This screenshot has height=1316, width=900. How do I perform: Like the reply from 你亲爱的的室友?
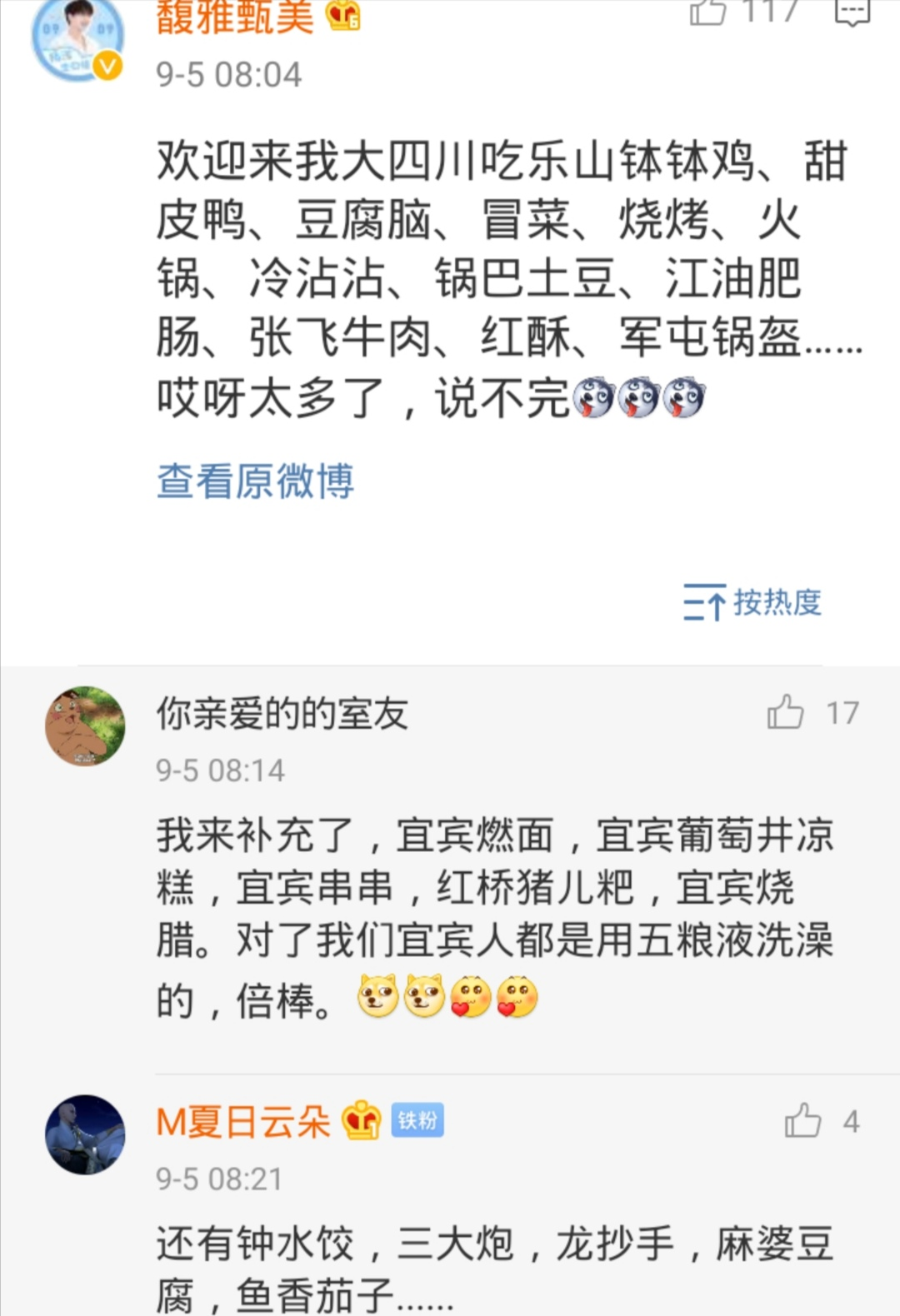tap(786, 712)
